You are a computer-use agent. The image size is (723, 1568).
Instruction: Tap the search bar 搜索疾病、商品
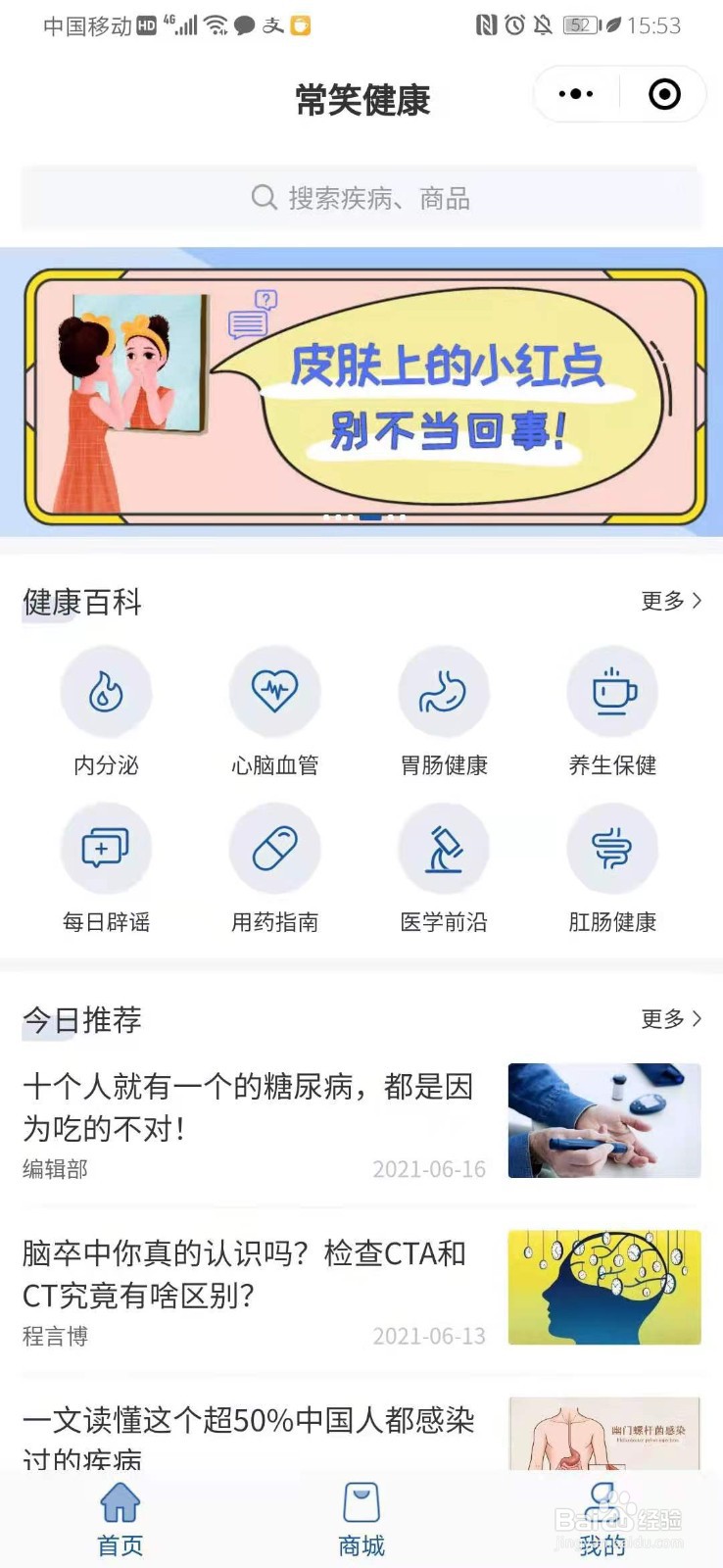coord(361,198)
